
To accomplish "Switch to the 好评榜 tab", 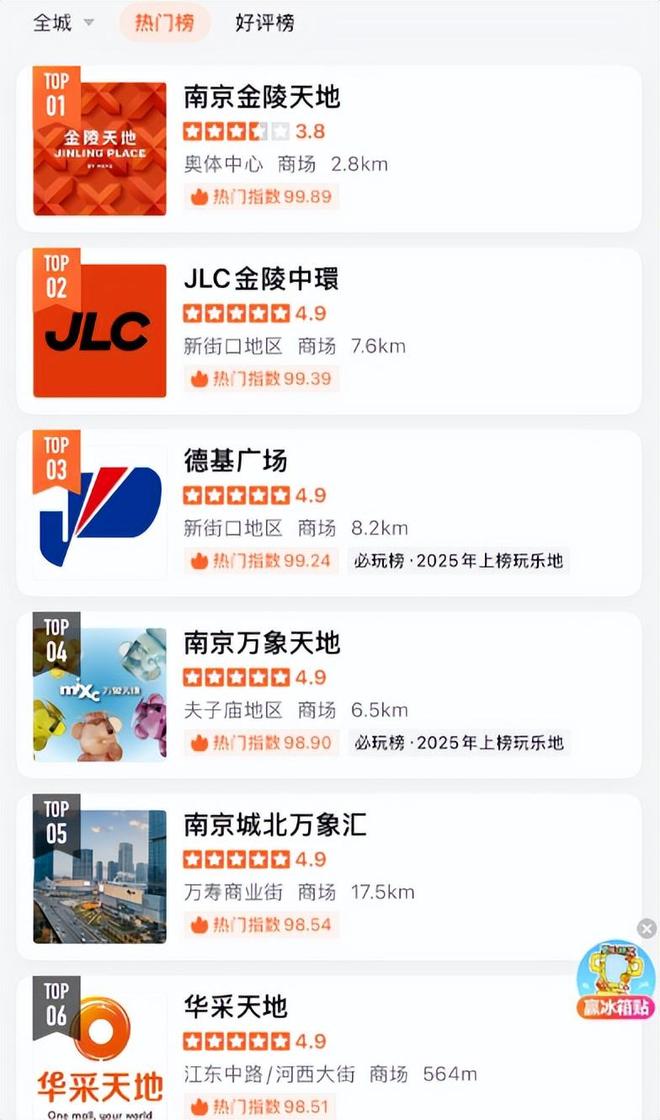I will coord(265,23).
